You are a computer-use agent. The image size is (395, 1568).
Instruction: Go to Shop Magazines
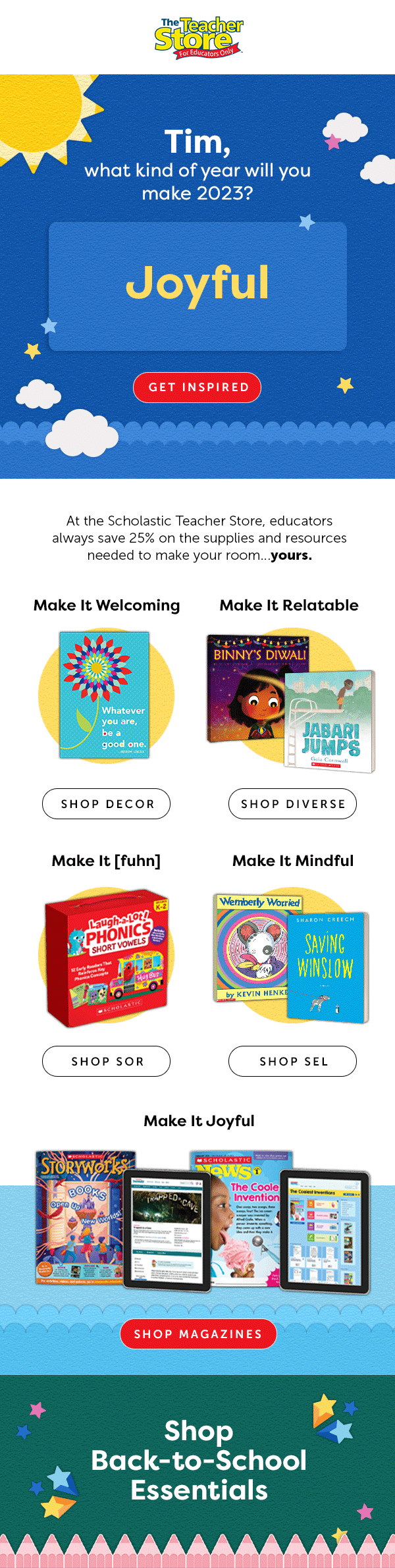click(198, 1334)
